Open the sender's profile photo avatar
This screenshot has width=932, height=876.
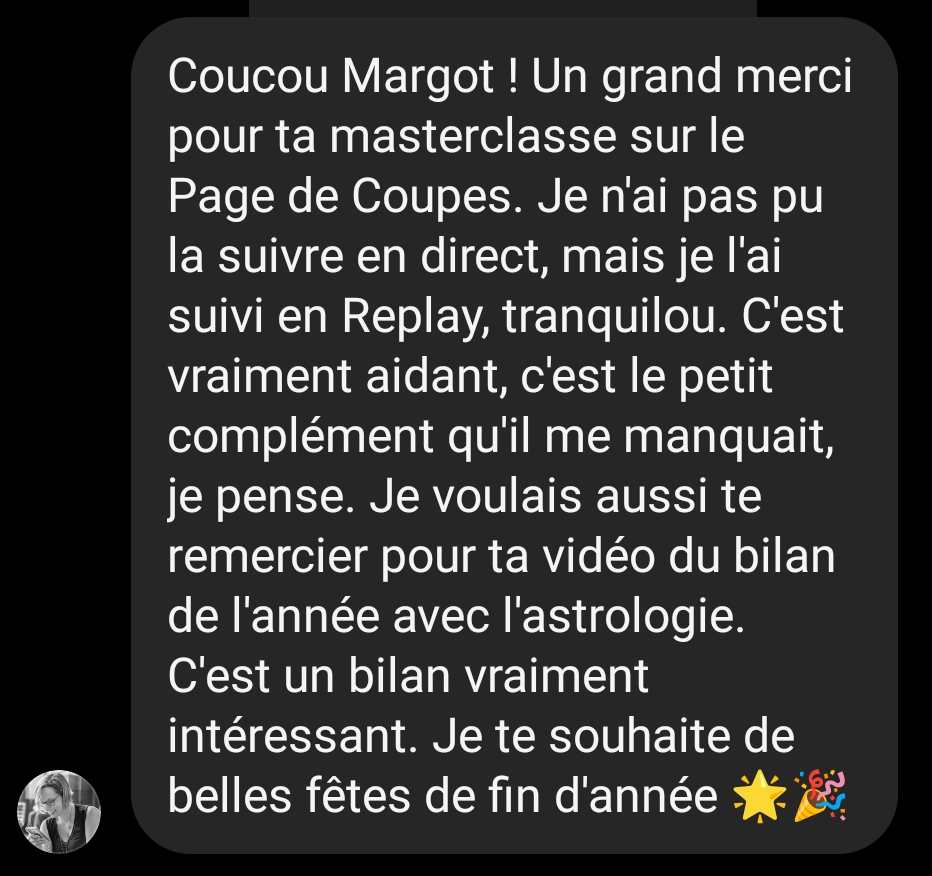[x=60, y=811]
